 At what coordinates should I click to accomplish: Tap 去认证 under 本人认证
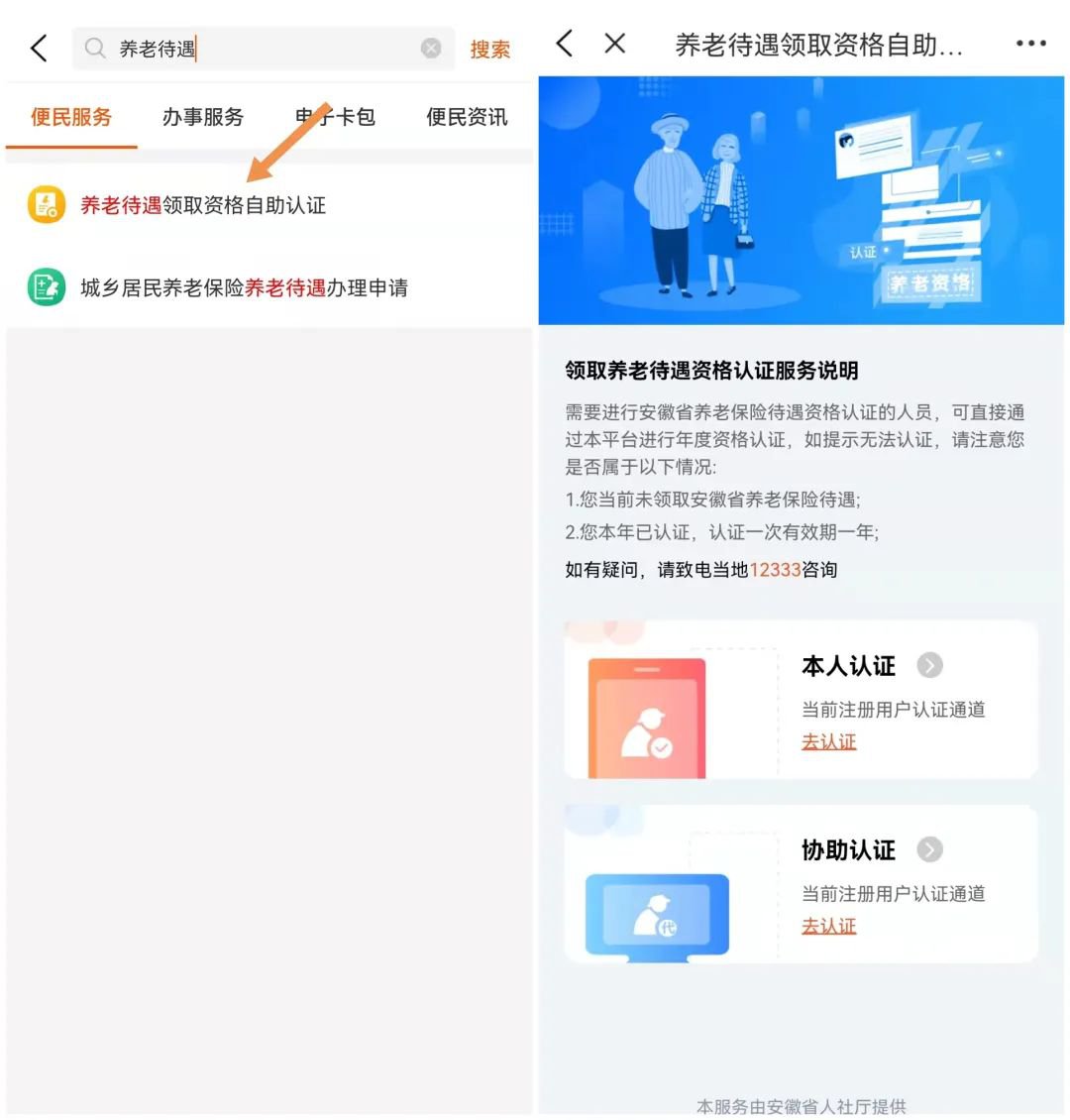coord(828,741)
